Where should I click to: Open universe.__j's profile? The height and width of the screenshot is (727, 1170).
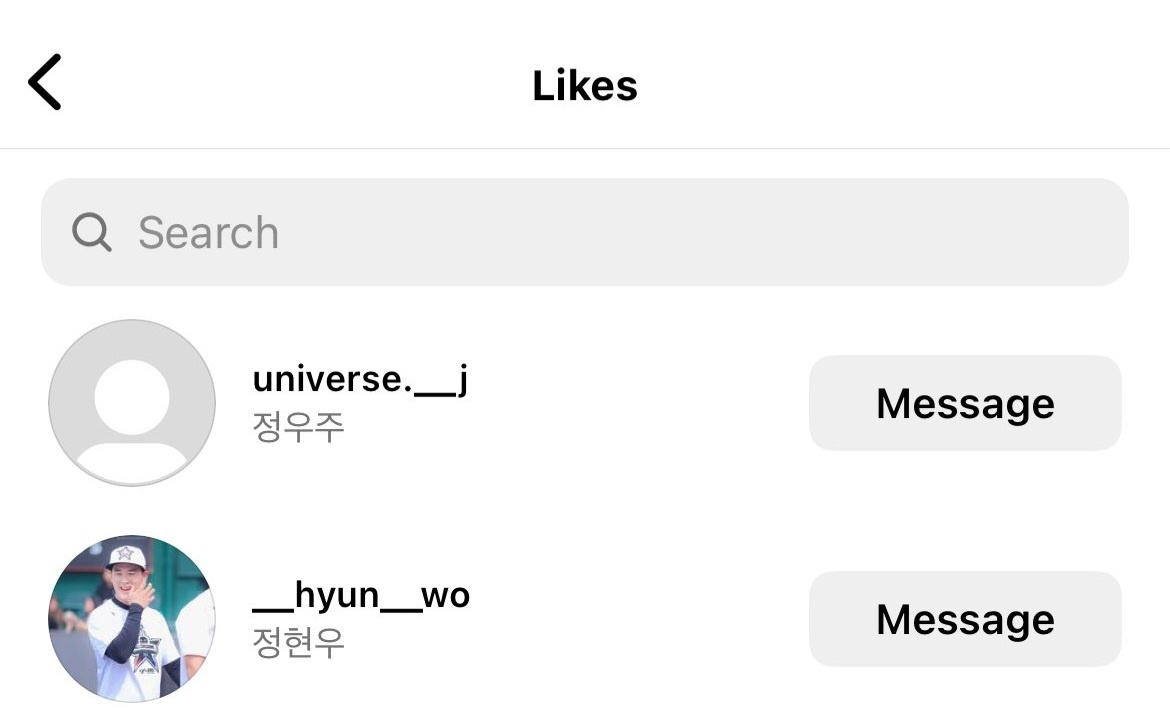click(x=360, y=380)
